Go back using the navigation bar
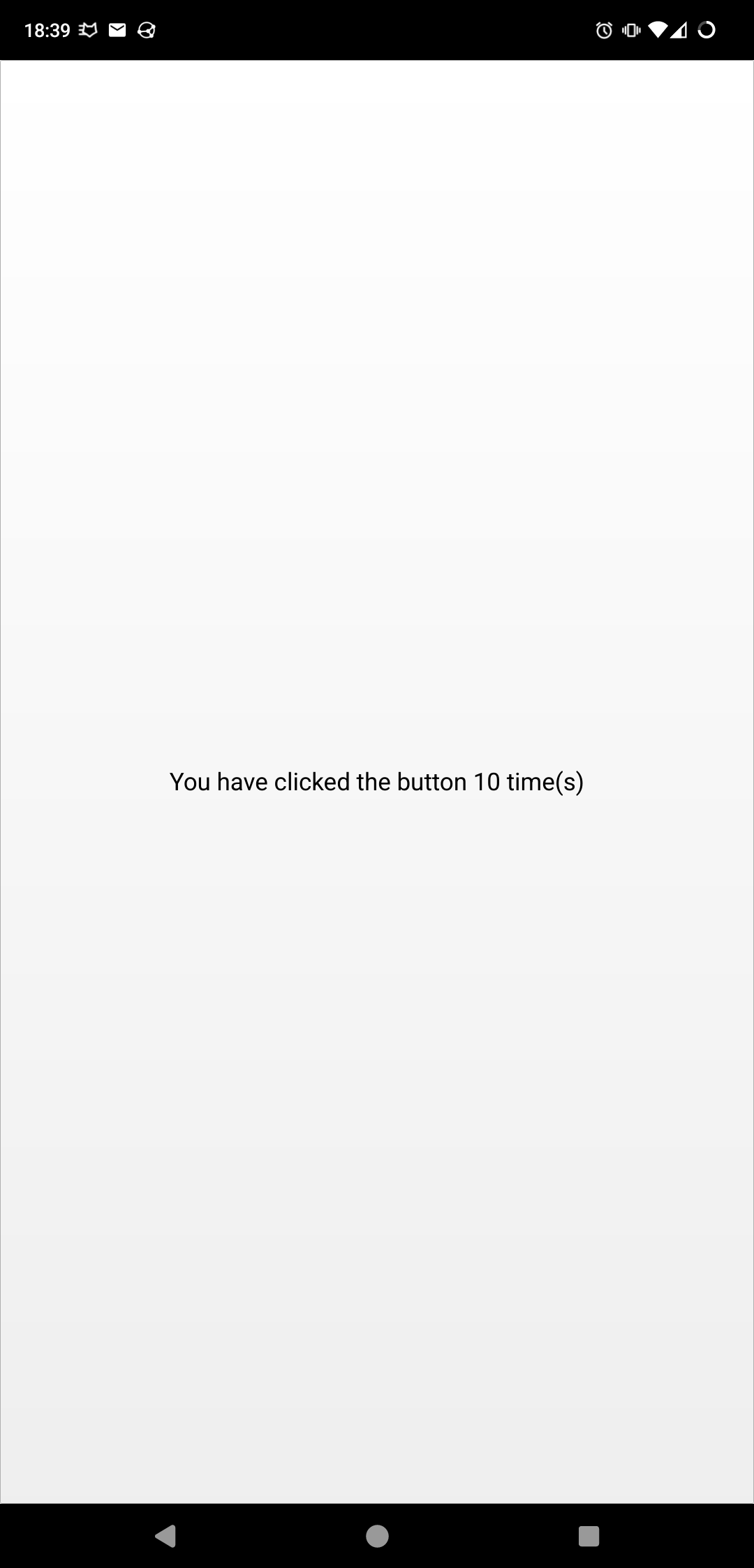 [165, 1536]
